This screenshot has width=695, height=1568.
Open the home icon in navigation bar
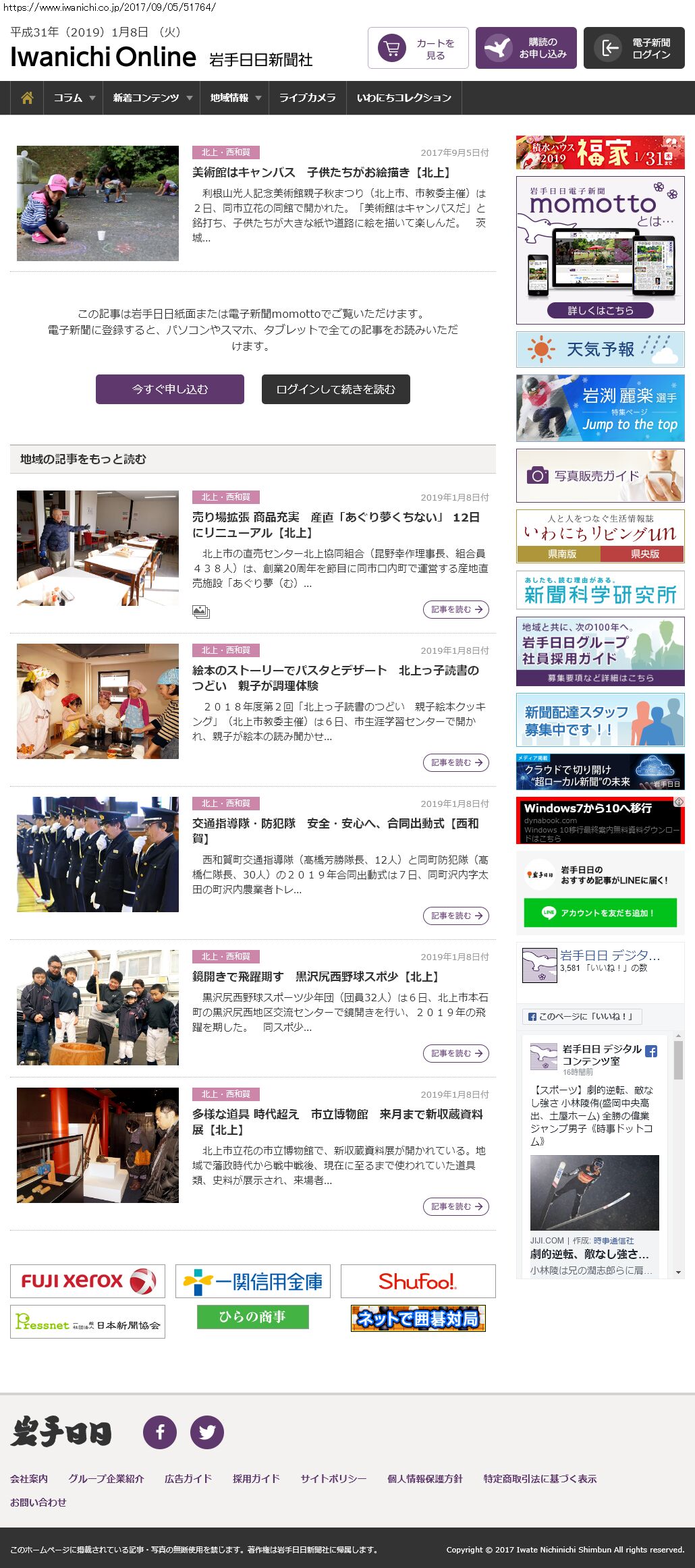[x=27, y=98]
